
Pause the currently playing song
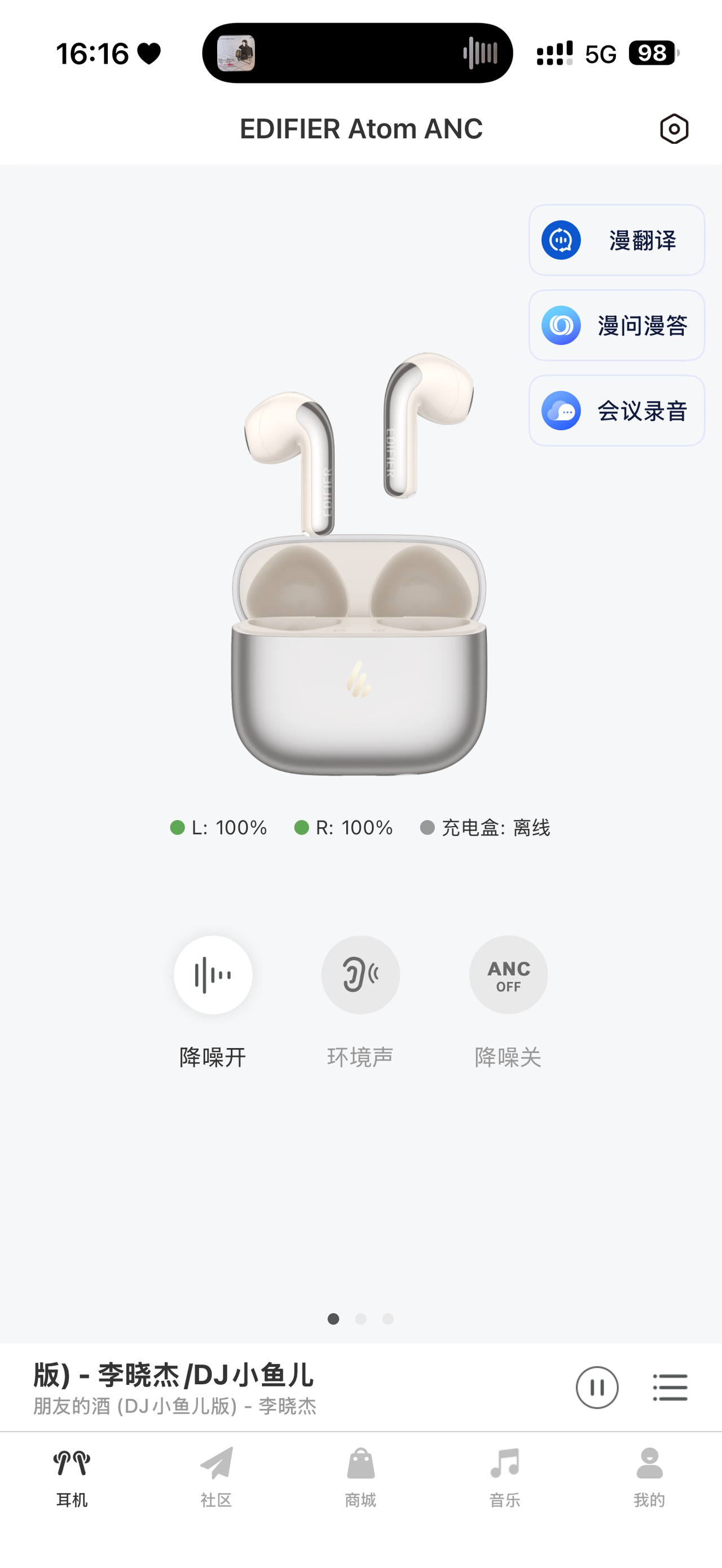(597, 1387)
